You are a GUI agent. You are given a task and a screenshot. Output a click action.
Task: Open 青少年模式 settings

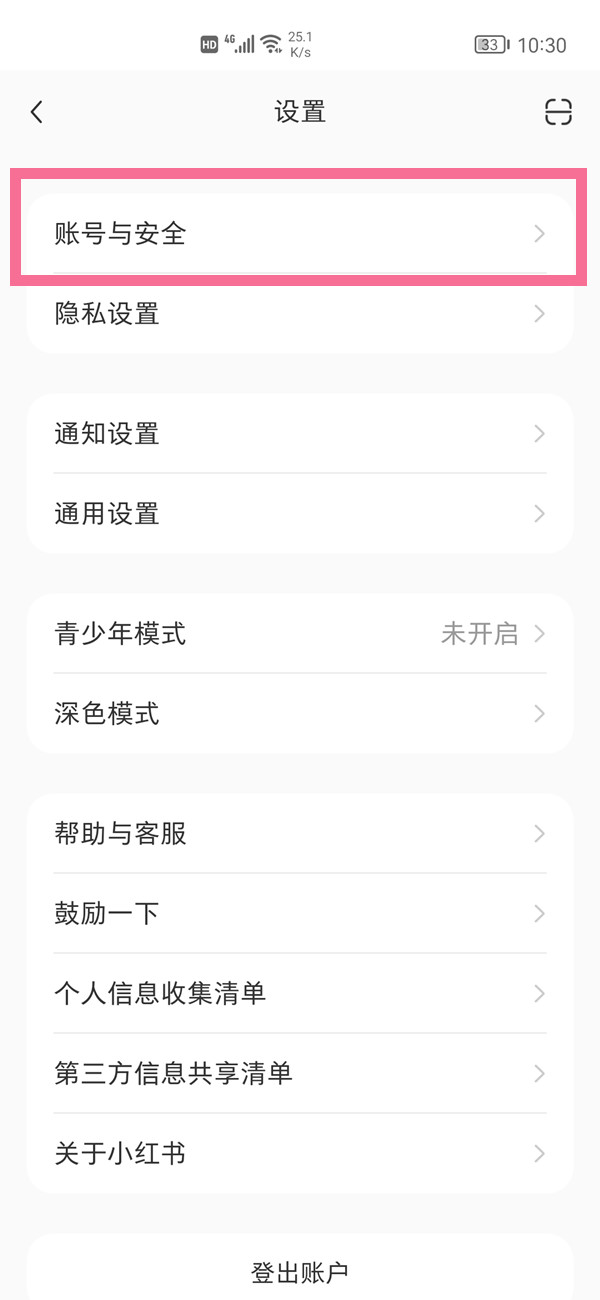click(x=300, y=634)
